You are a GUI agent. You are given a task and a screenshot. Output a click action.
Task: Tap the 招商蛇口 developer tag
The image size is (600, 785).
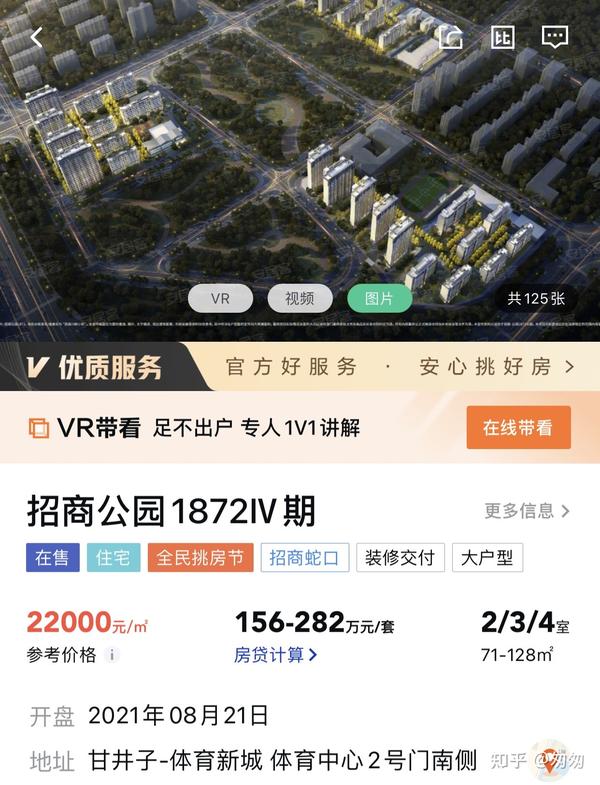305,557
